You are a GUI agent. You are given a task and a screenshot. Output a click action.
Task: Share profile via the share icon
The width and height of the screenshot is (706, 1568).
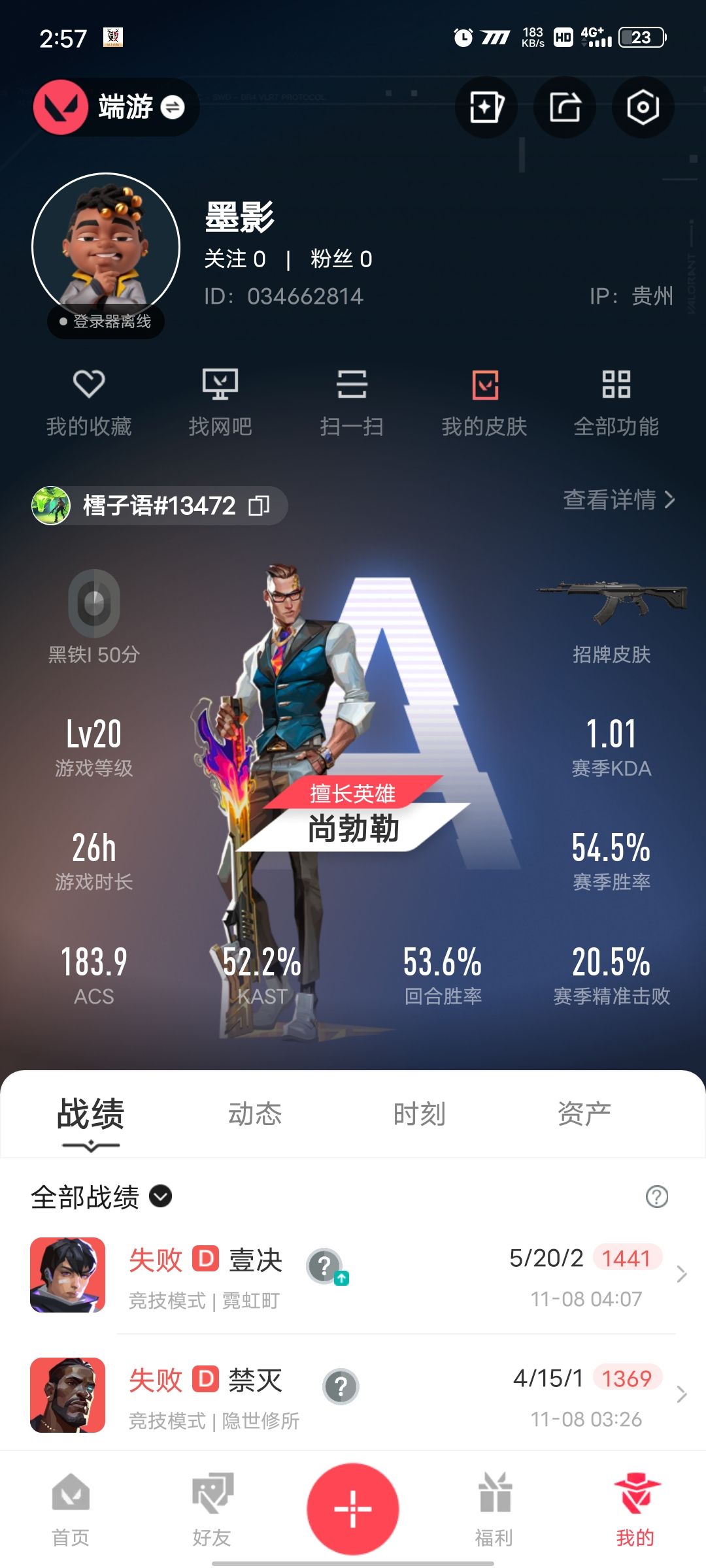click(564, 107)
